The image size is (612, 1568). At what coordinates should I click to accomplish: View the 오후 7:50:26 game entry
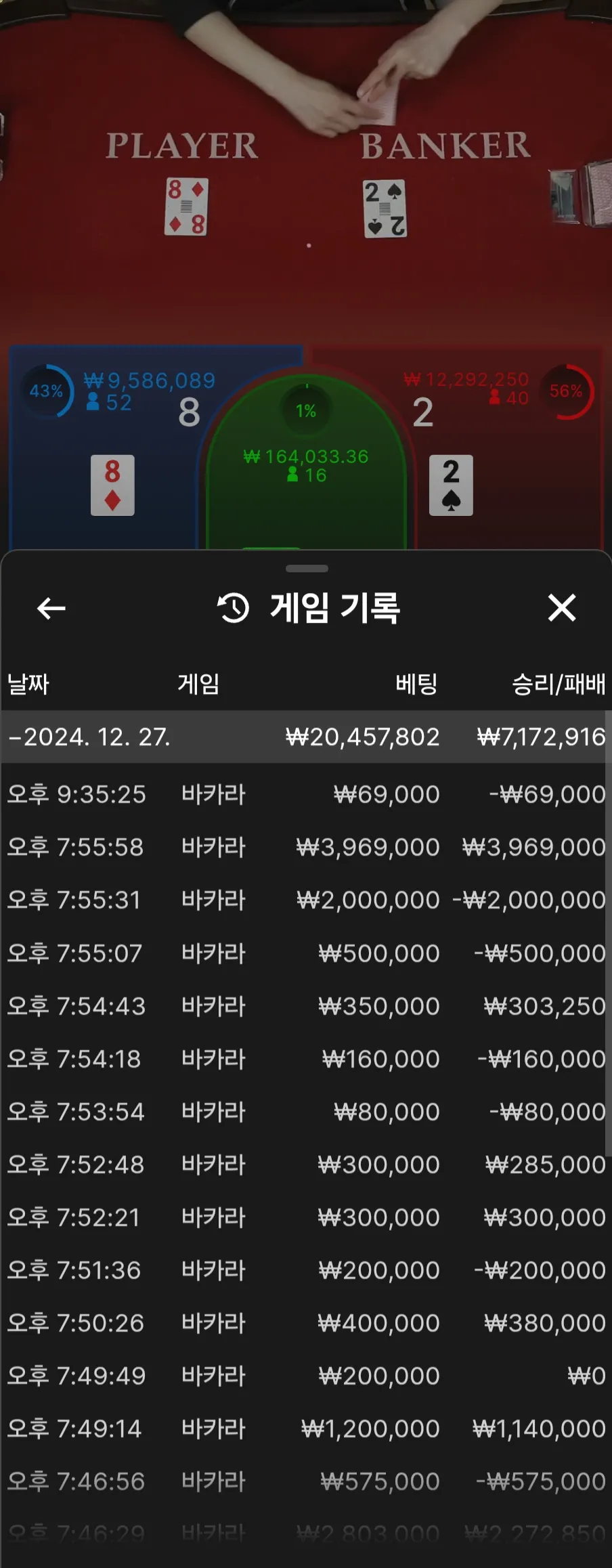305,1323
